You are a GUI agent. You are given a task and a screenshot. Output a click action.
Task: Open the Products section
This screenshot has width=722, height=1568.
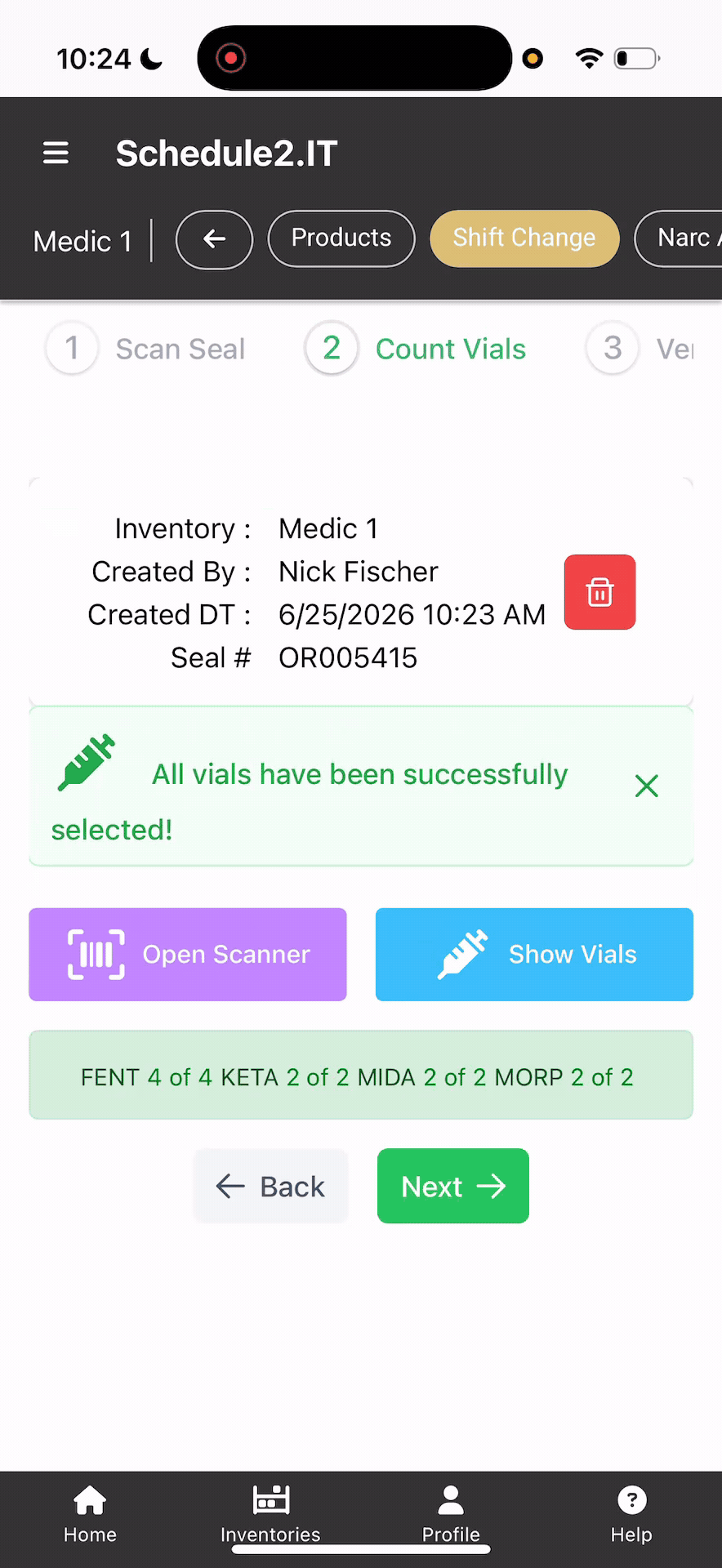point(341,238)
